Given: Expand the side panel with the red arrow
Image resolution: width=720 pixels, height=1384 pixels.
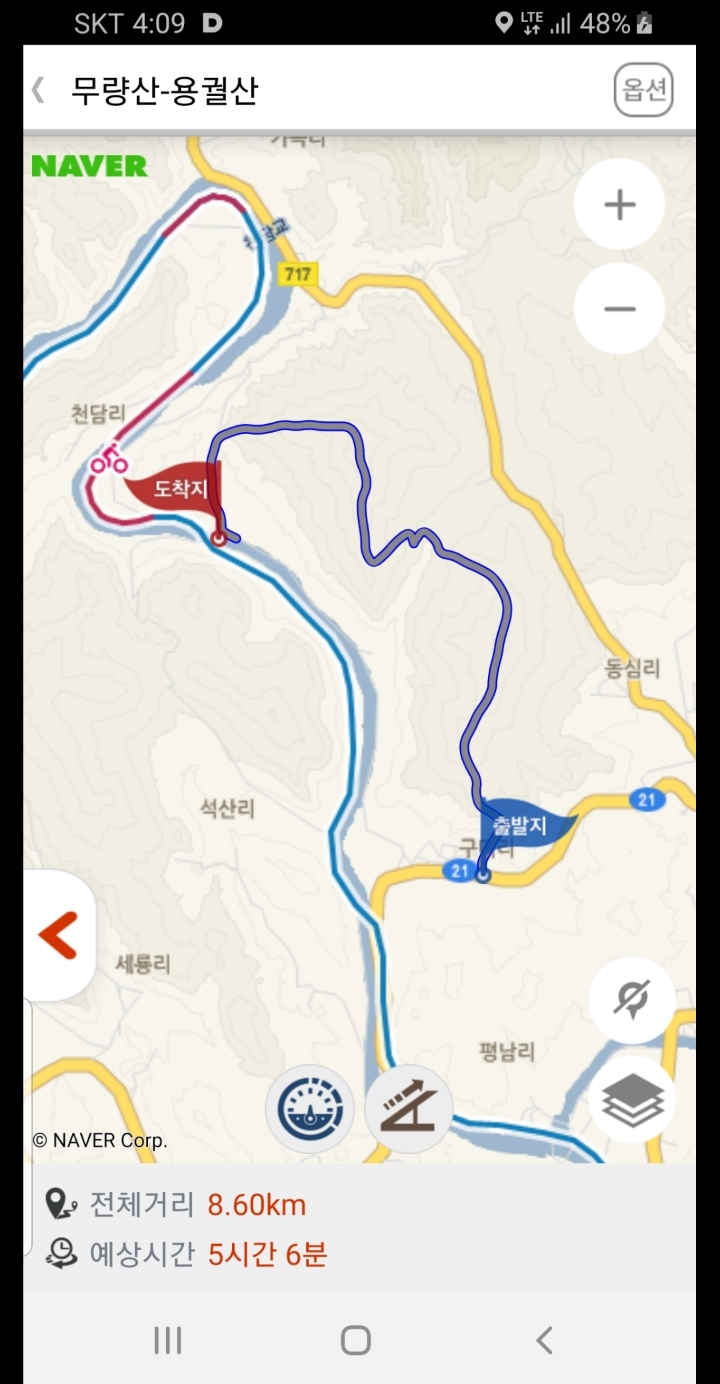Looking at the screenshot, I should click(57, 936).
